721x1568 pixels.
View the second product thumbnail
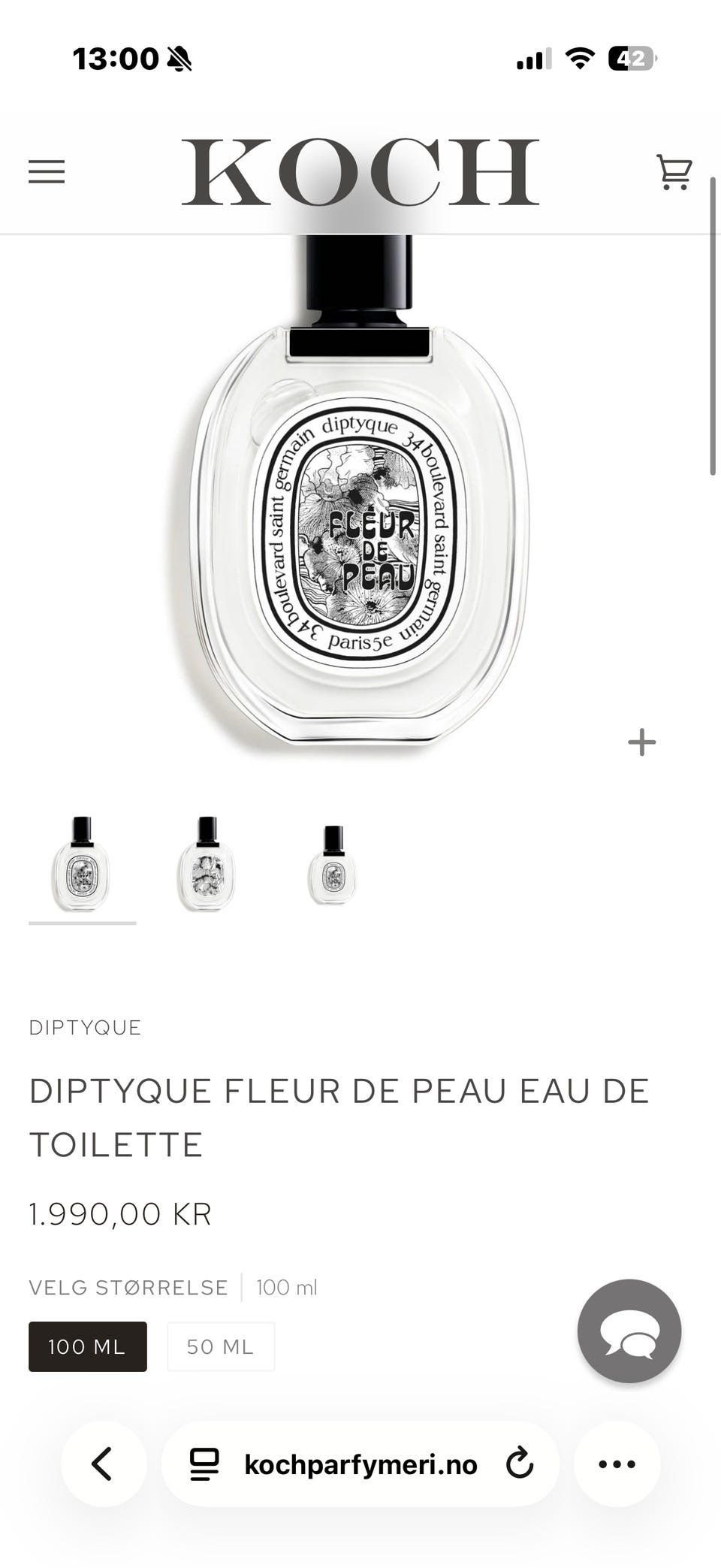207,864
